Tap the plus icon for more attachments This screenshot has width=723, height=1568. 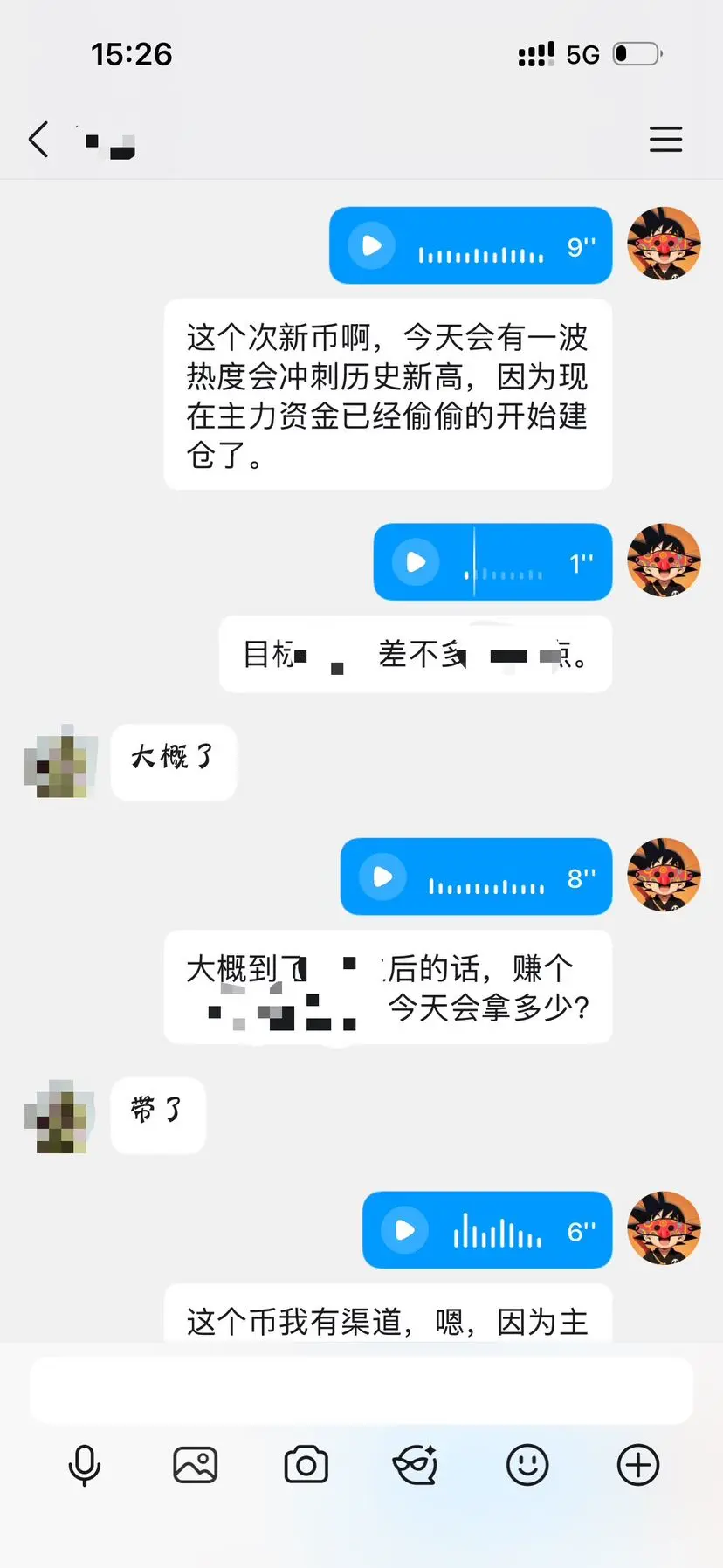pyautogui.click(x=637, y=1465)
